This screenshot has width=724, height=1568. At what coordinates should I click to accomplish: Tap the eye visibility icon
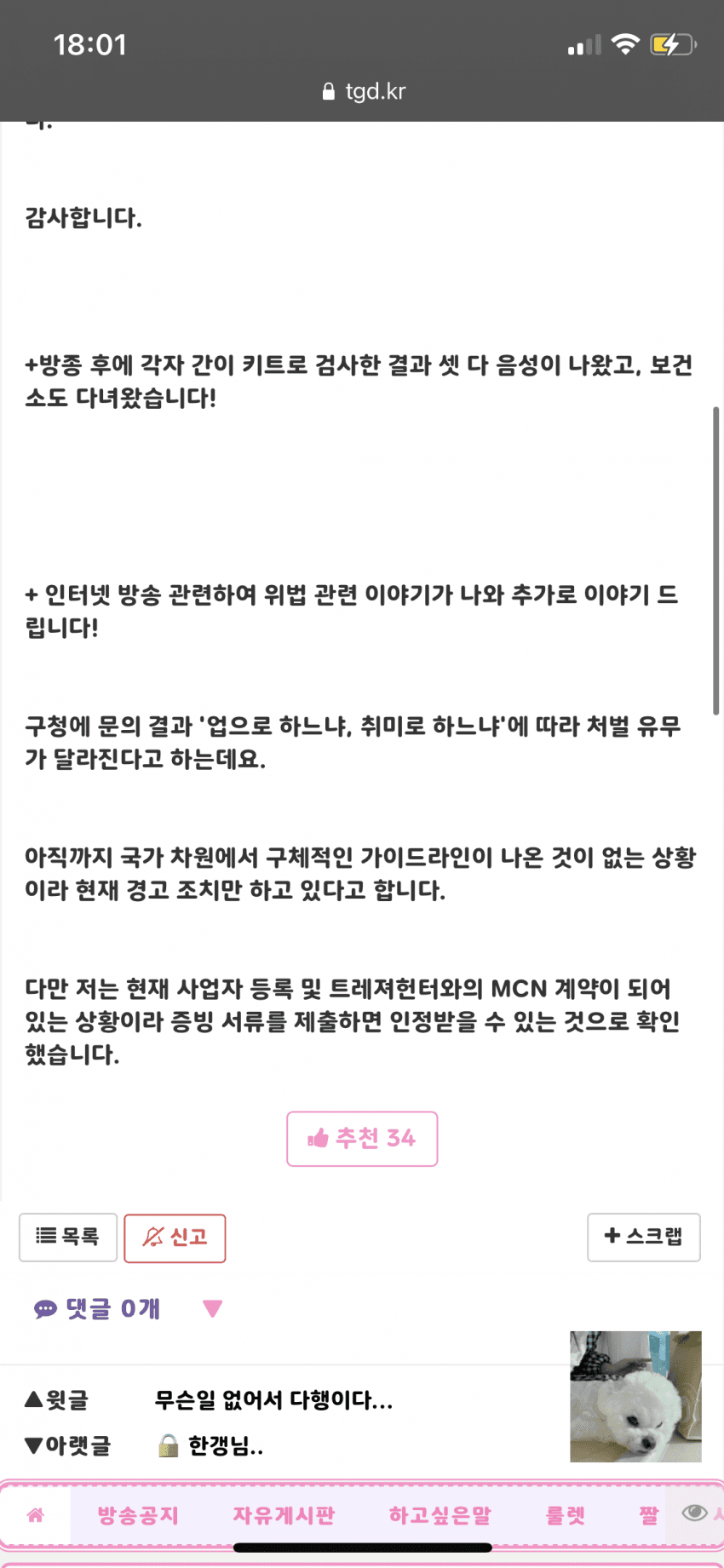click(x=694, y=1513)
